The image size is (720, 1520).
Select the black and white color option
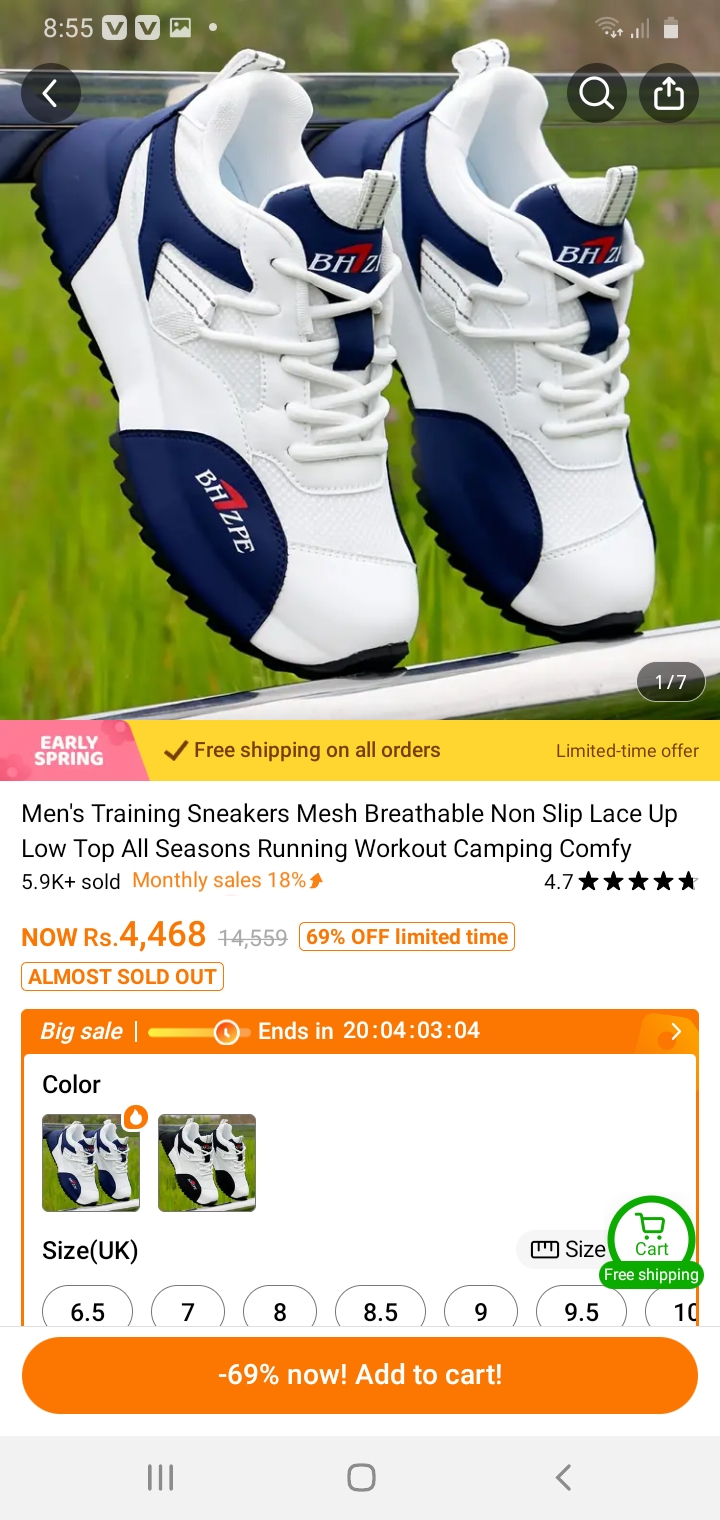(207, 1162)
